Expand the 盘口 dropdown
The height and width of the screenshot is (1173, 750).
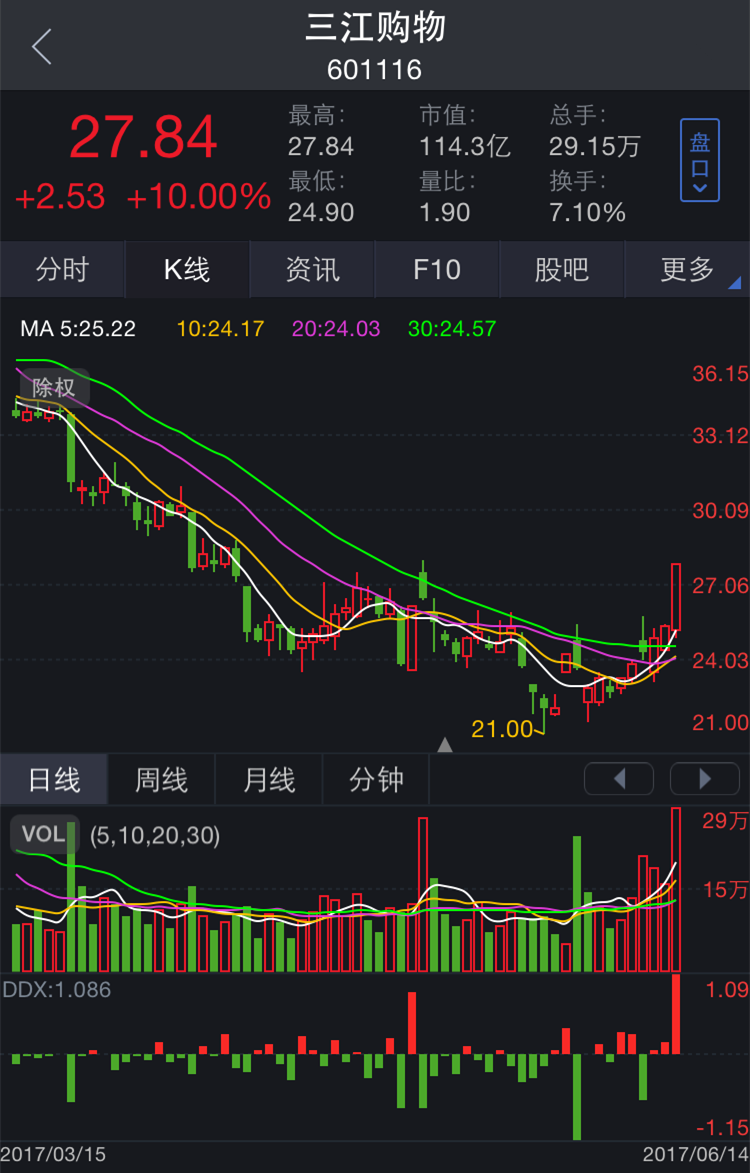pos(699,160)
